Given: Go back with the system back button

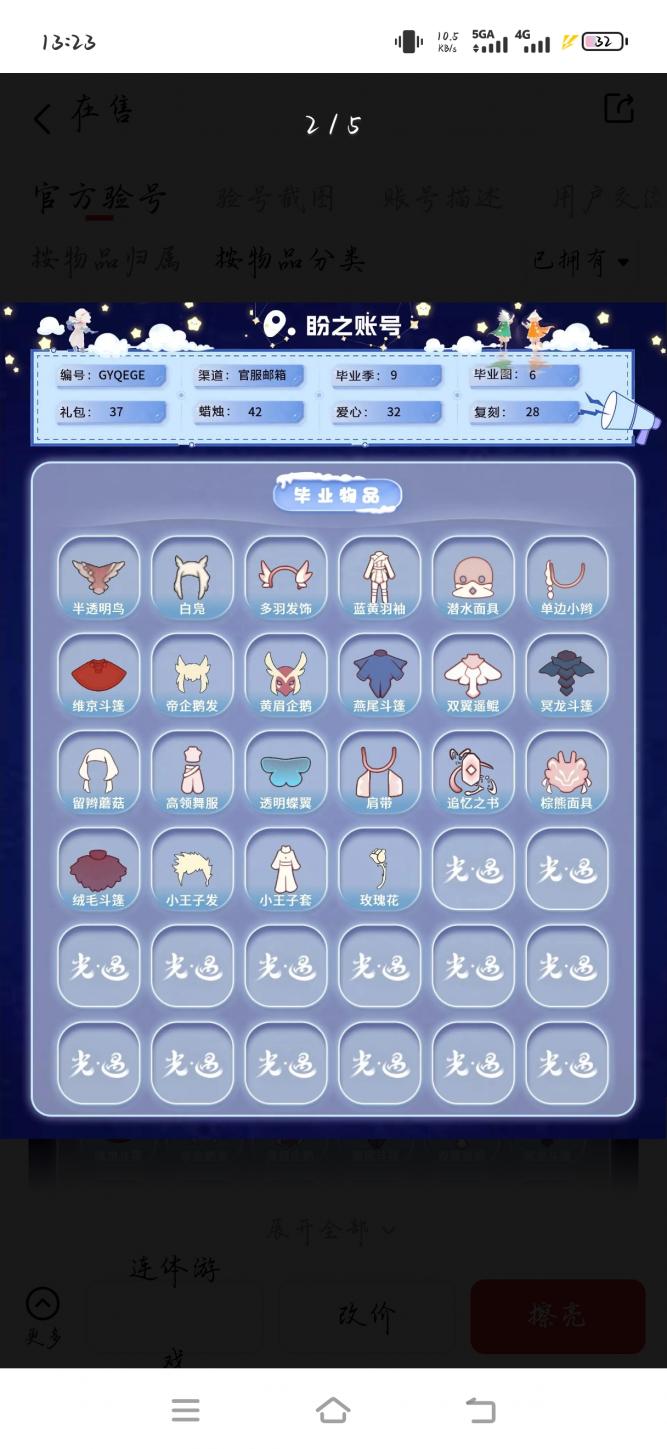Looking at the screenshot, I should (x=481, y=1410).
